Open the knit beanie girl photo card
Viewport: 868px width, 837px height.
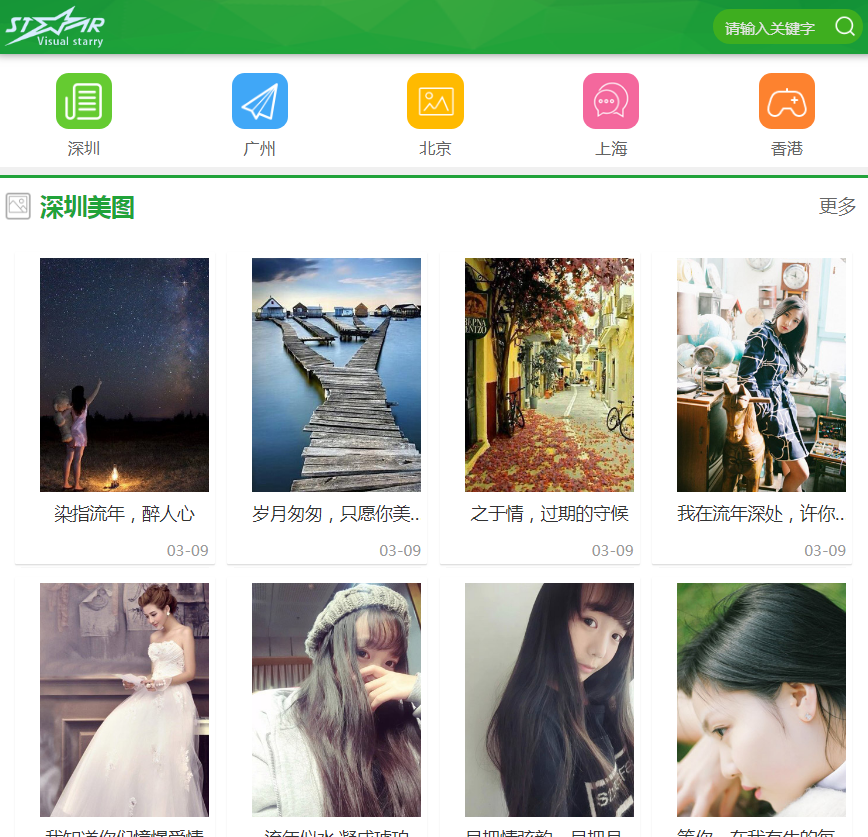[336, 700]
